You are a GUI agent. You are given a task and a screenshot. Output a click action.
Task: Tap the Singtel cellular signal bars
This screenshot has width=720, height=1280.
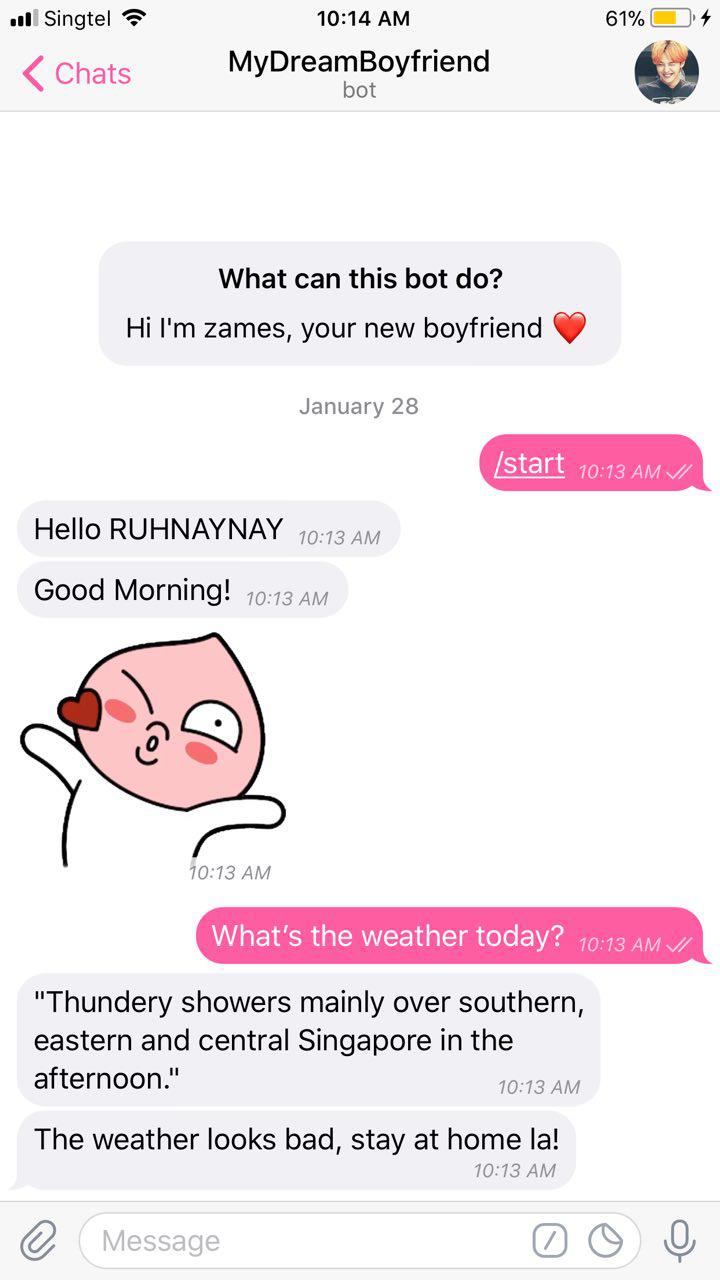tap(22, 17)
